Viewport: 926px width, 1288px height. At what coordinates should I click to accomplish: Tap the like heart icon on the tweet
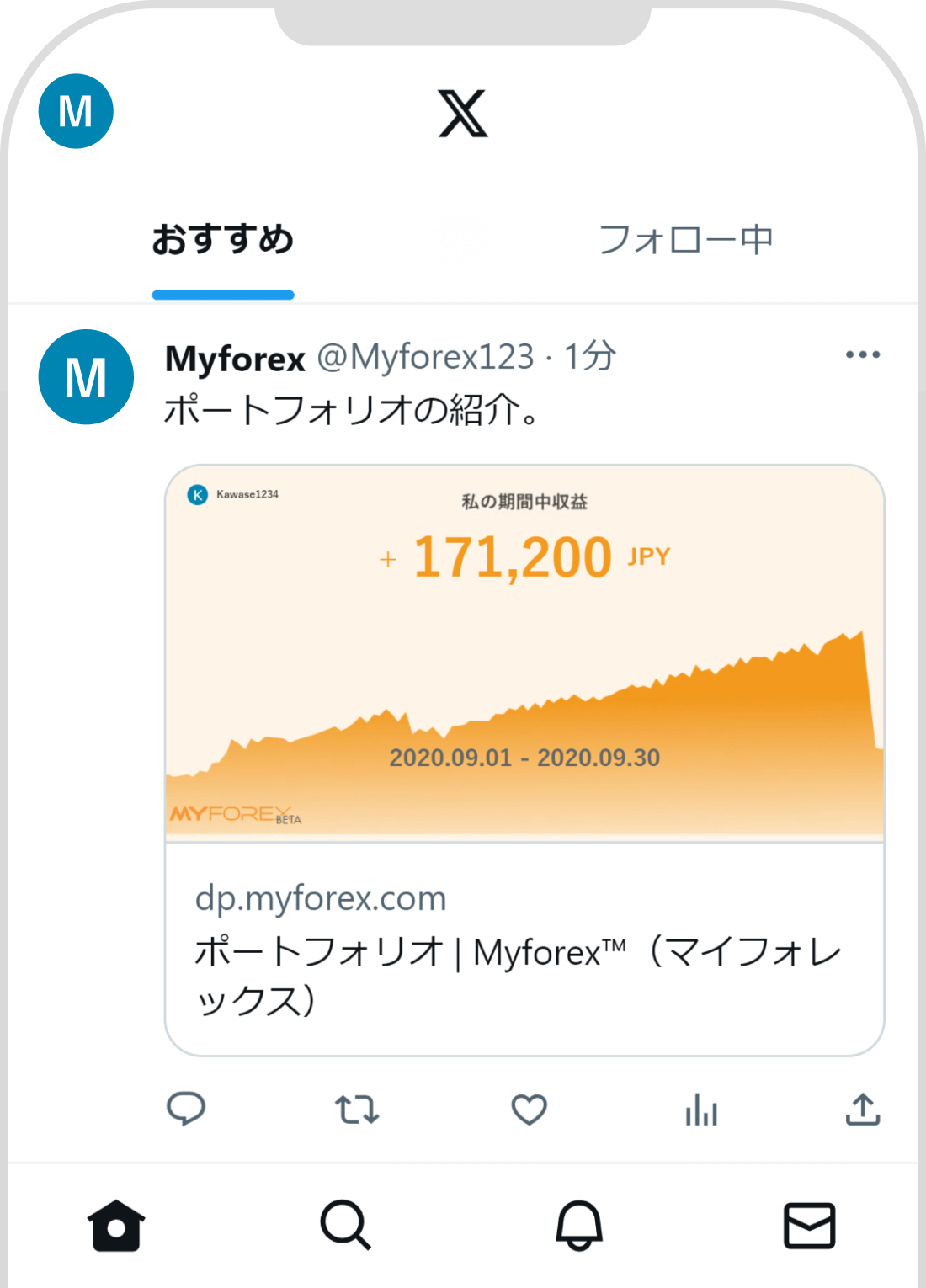click(x=528, y=1110)
